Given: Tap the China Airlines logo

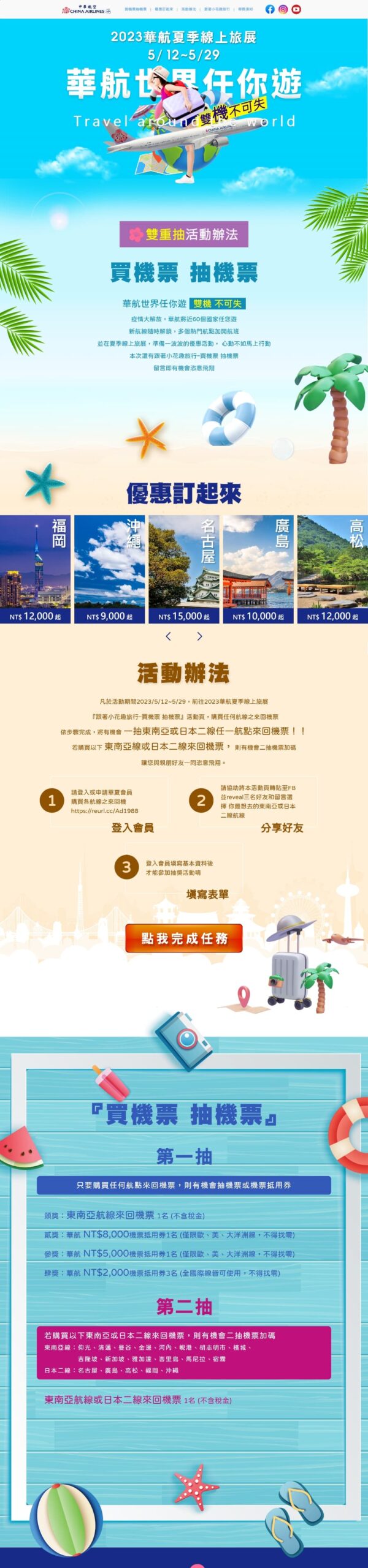Looking at the screenshot, I should click(86, 9).
